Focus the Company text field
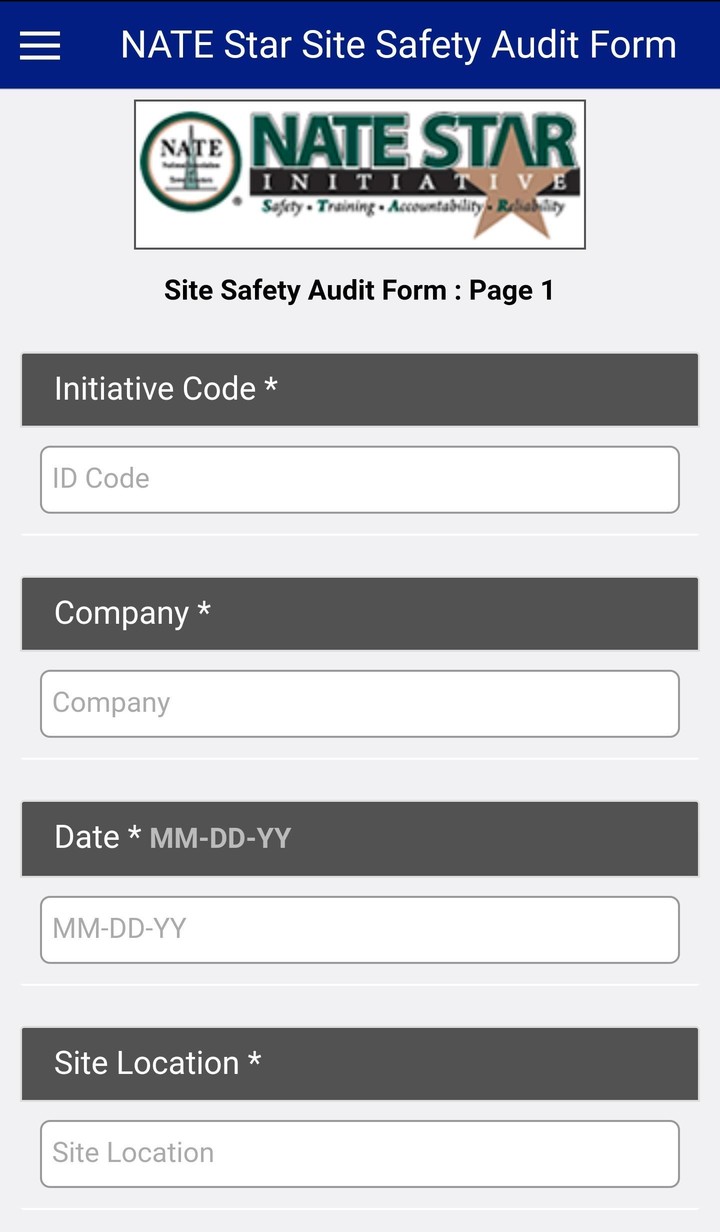This screenshot has width=720, height=1232. [x=360, y=703]
